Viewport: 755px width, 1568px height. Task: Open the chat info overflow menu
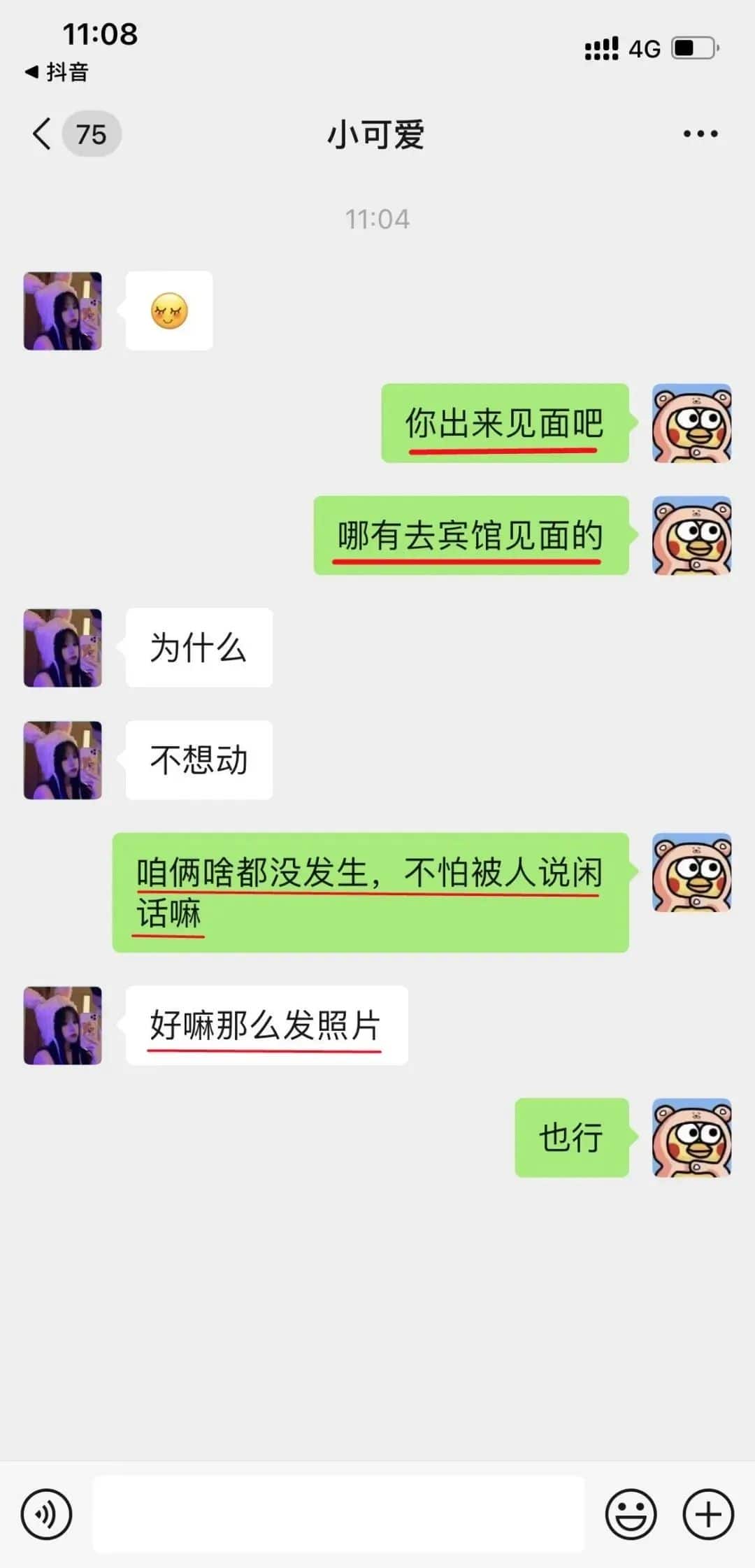coord(700,134)
